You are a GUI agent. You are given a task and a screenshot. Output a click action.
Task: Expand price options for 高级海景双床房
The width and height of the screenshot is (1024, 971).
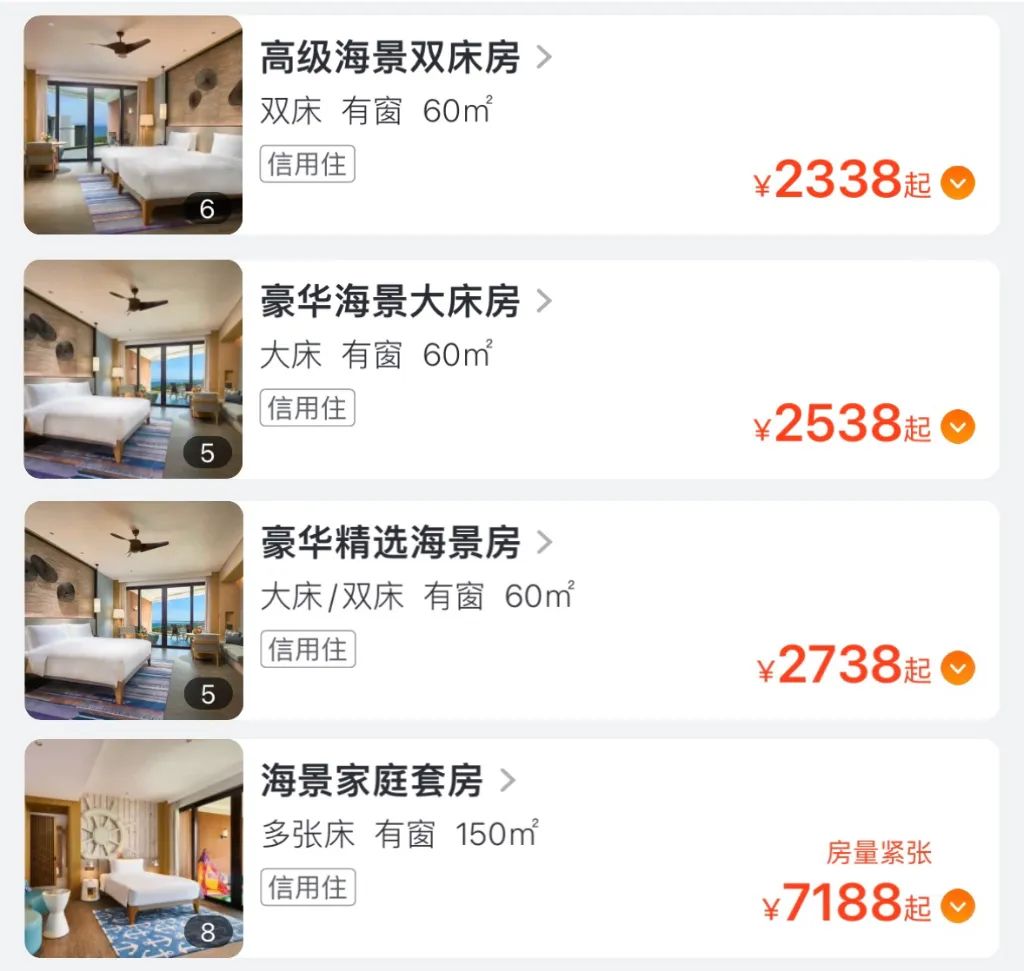[957, 184]
